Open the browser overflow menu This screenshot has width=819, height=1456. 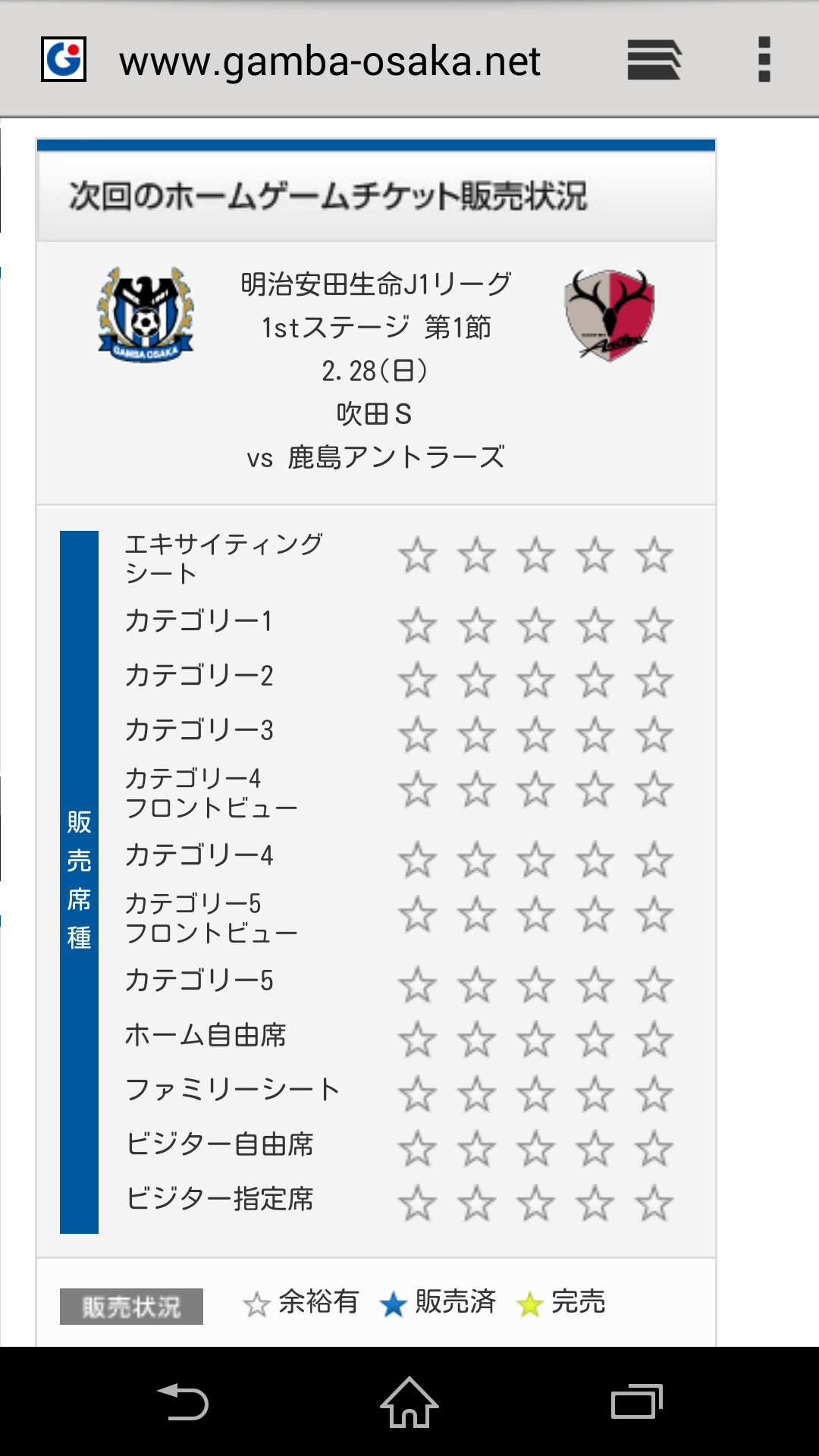pyautogui.click(x=764, y=60)
